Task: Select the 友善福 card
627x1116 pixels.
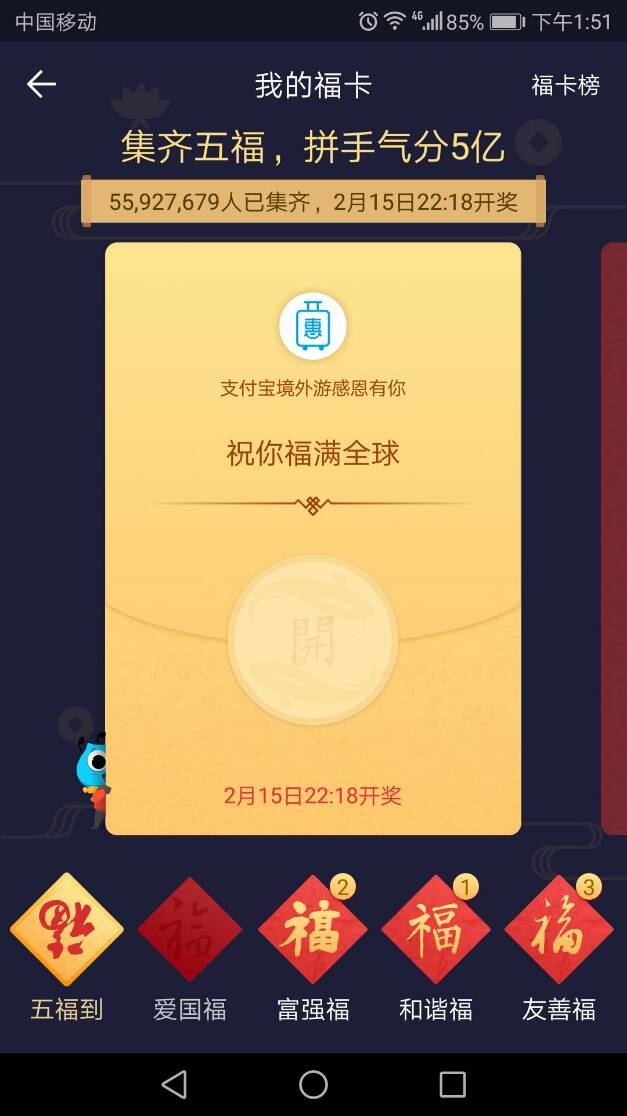Action: (x=559, y=932)
